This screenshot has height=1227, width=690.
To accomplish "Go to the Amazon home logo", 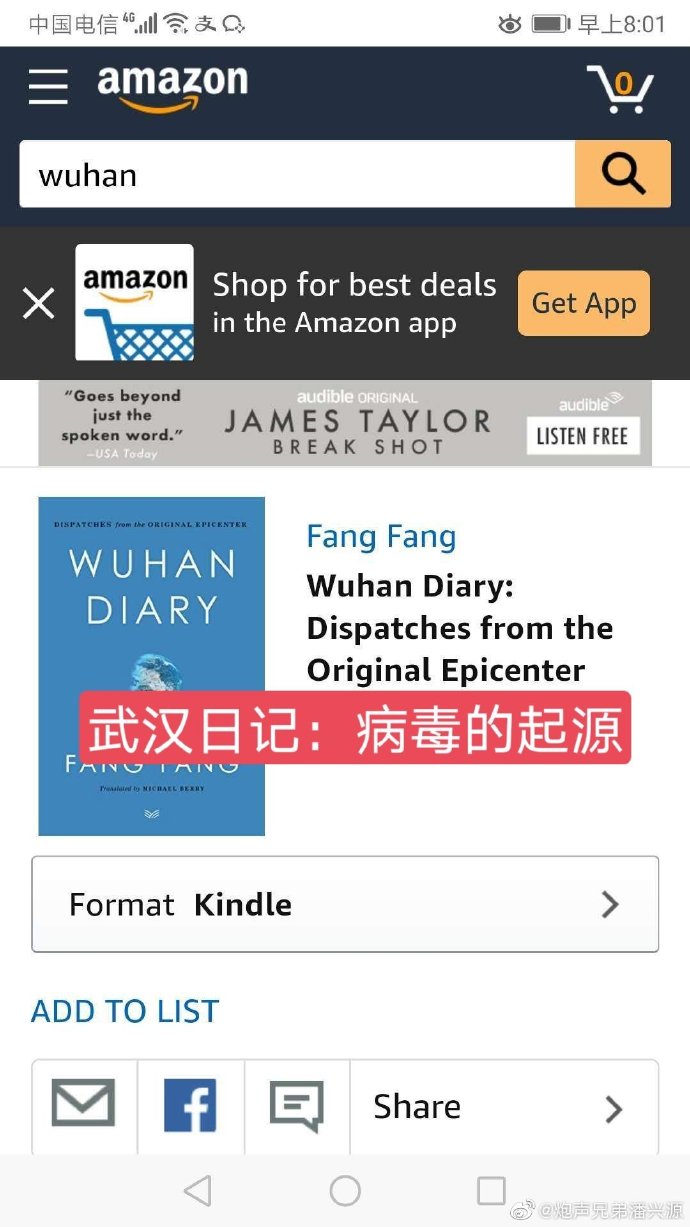I will point(172,86).
